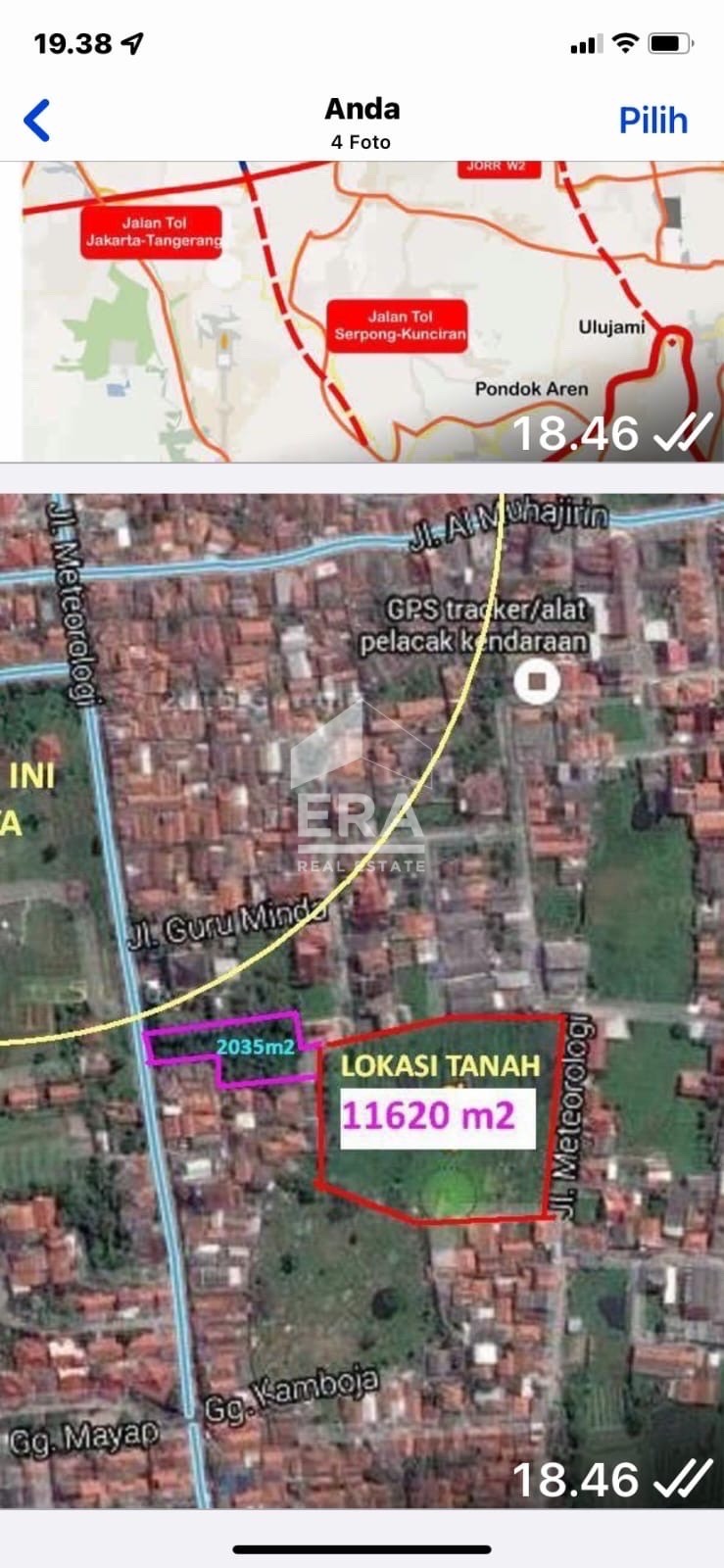The height and width of the screenshot is (1568, 724).
Task: Open the Lokasi Tanah satellite photo
Action: [x=362, y=1000]
